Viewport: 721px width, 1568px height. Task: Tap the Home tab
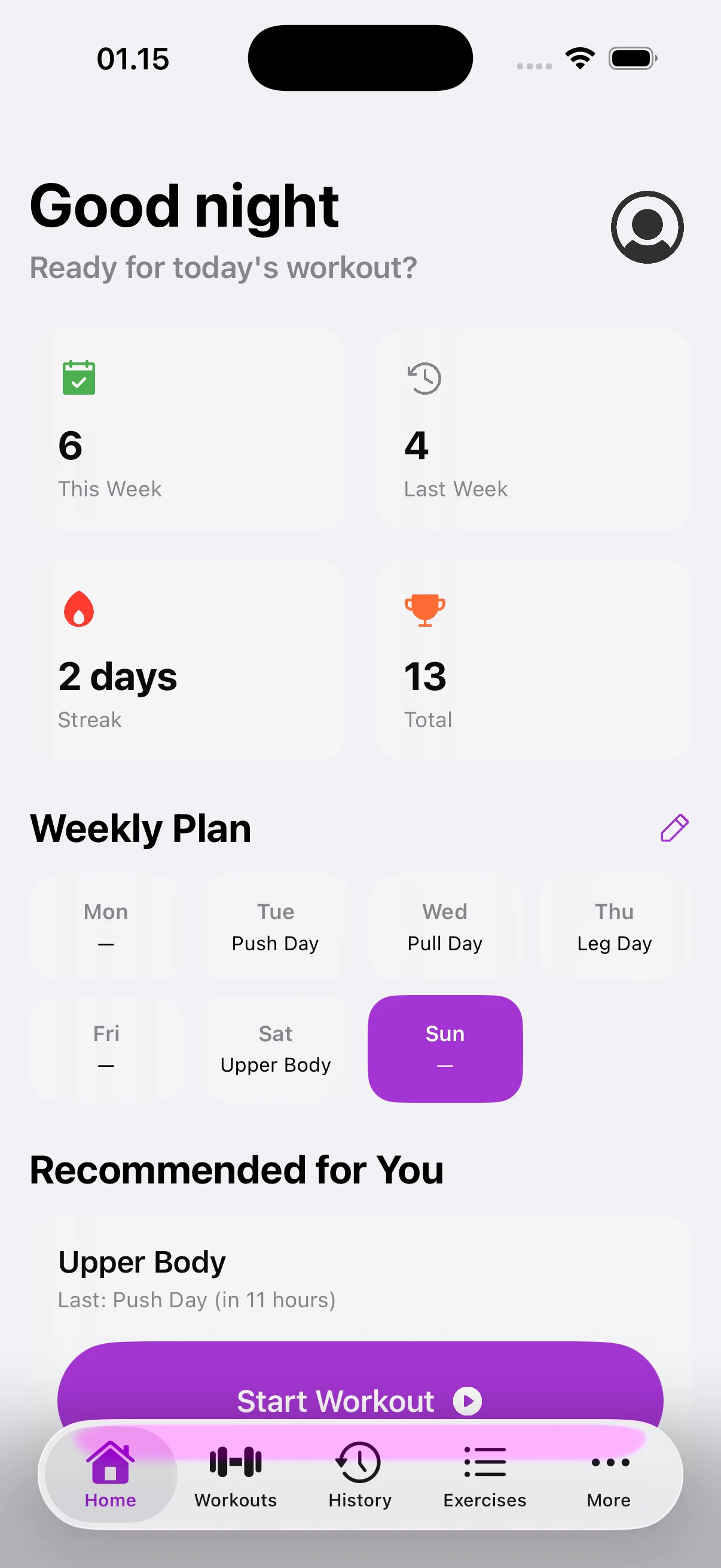111,1475
